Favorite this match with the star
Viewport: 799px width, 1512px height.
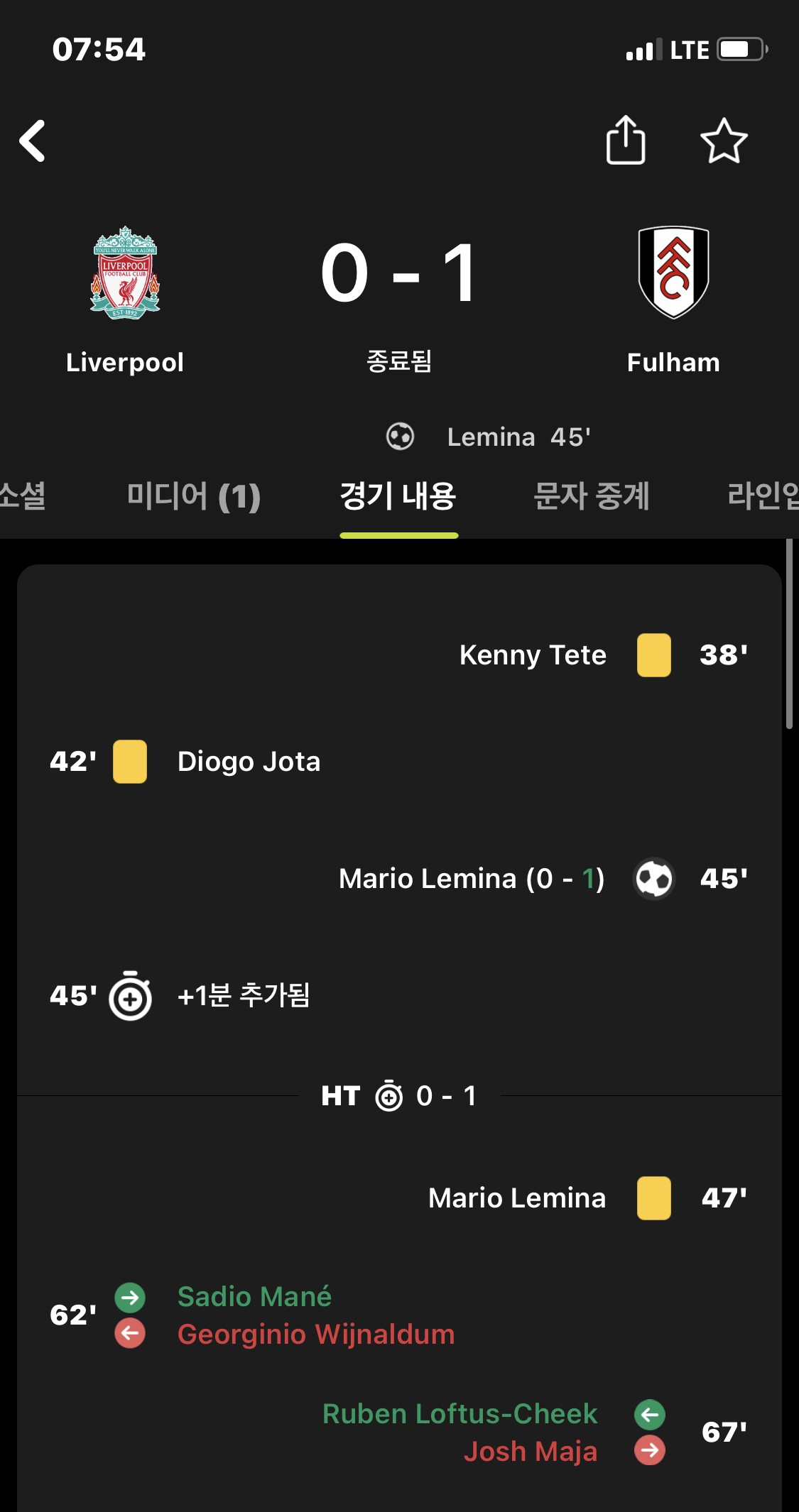[x=724, y=141]
